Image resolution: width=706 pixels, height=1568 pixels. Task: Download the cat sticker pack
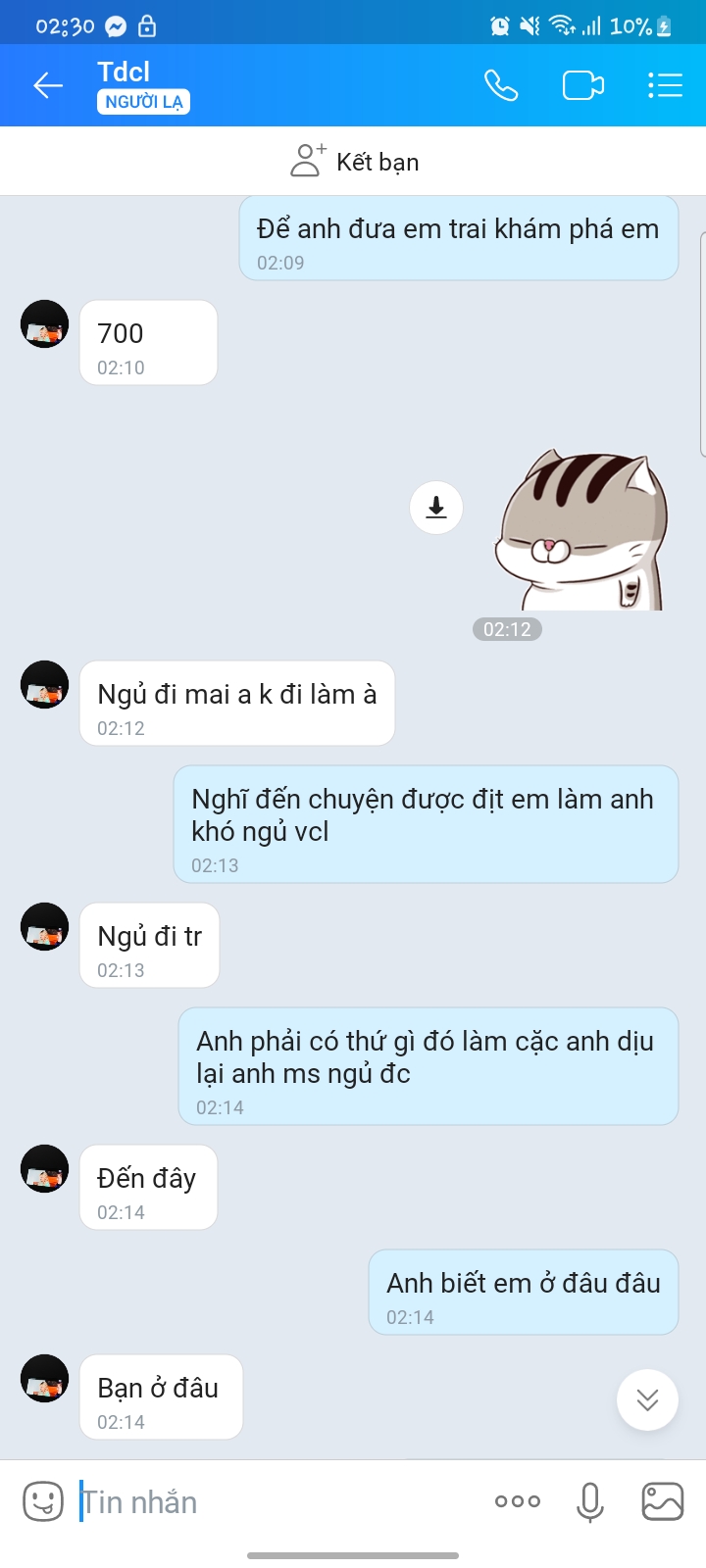(x=436, y=508)
